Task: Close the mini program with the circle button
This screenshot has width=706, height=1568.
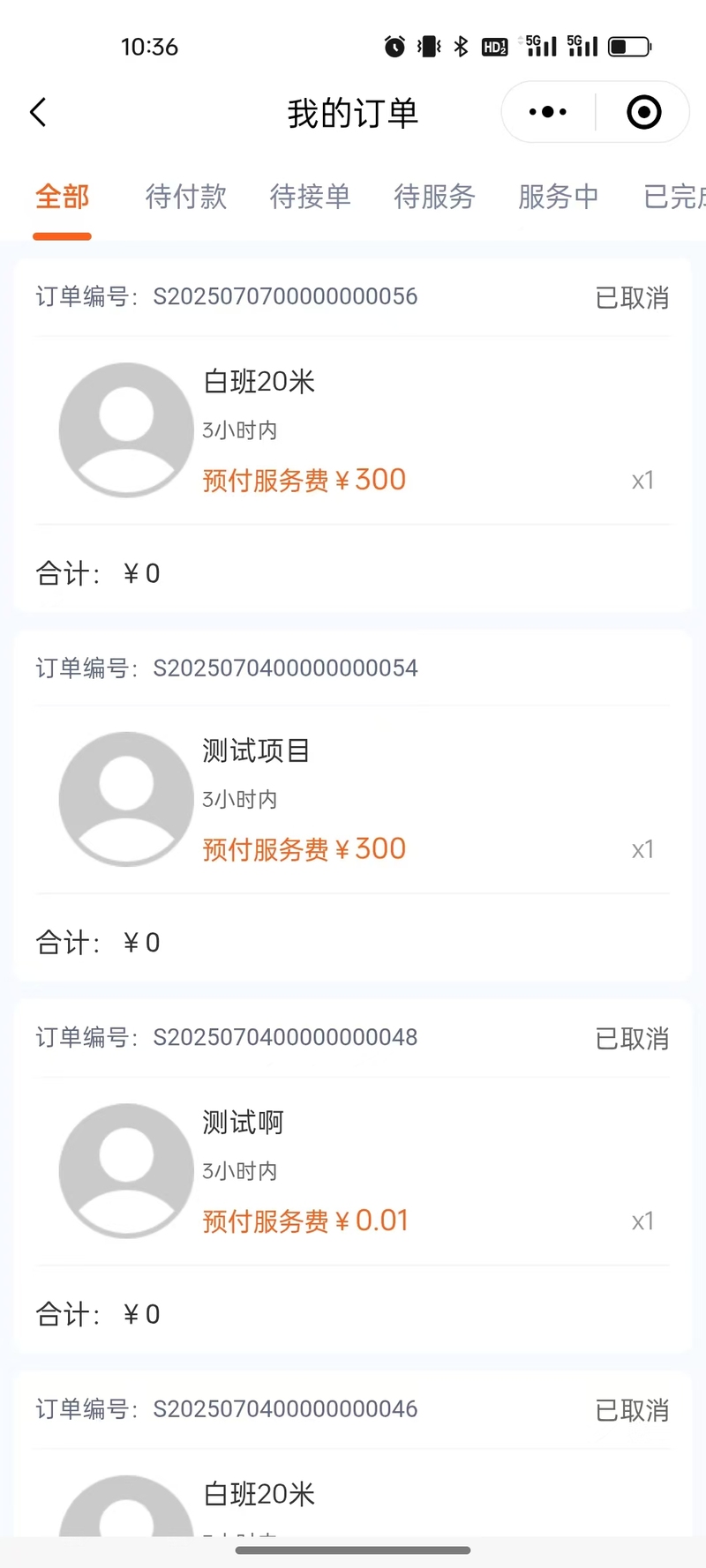Action: (x=643, y=112)
